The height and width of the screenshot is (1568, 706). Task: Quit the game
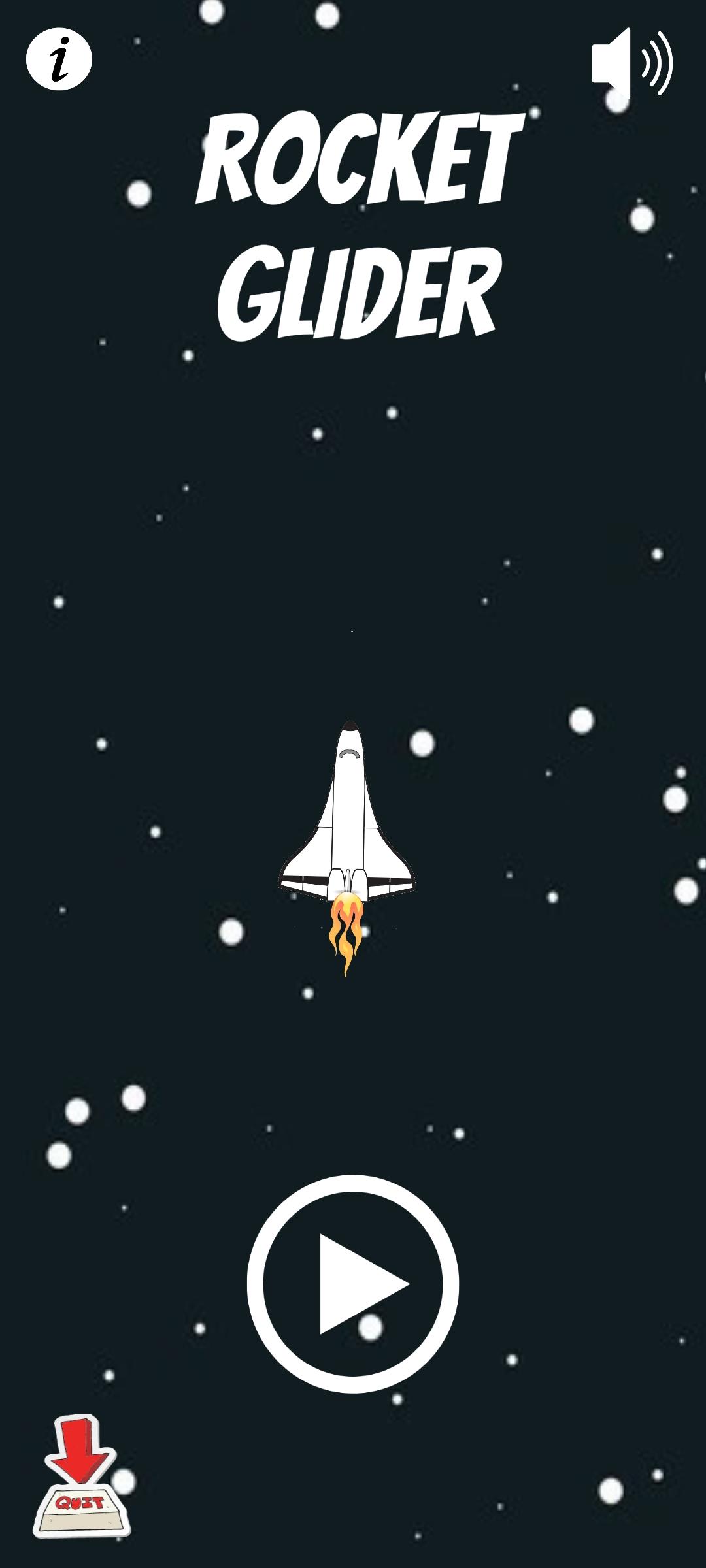tap(82, 1478)
